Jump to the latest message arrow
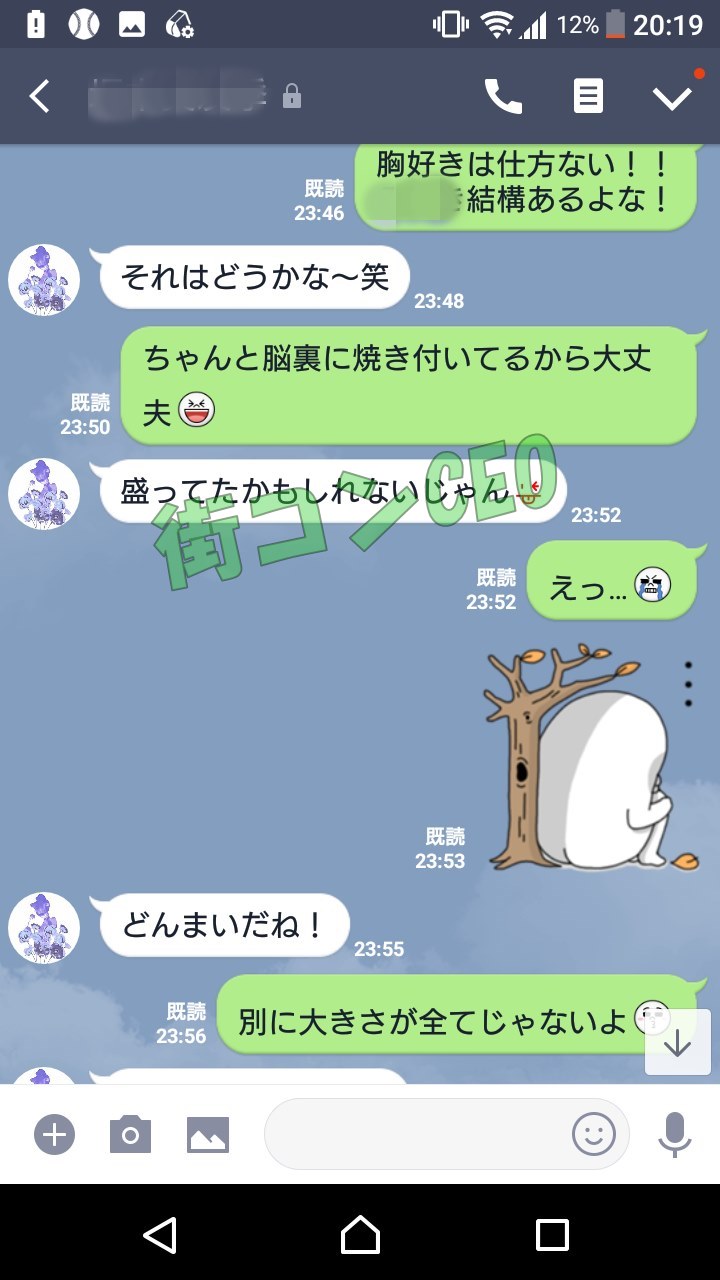 (677, 1042)
